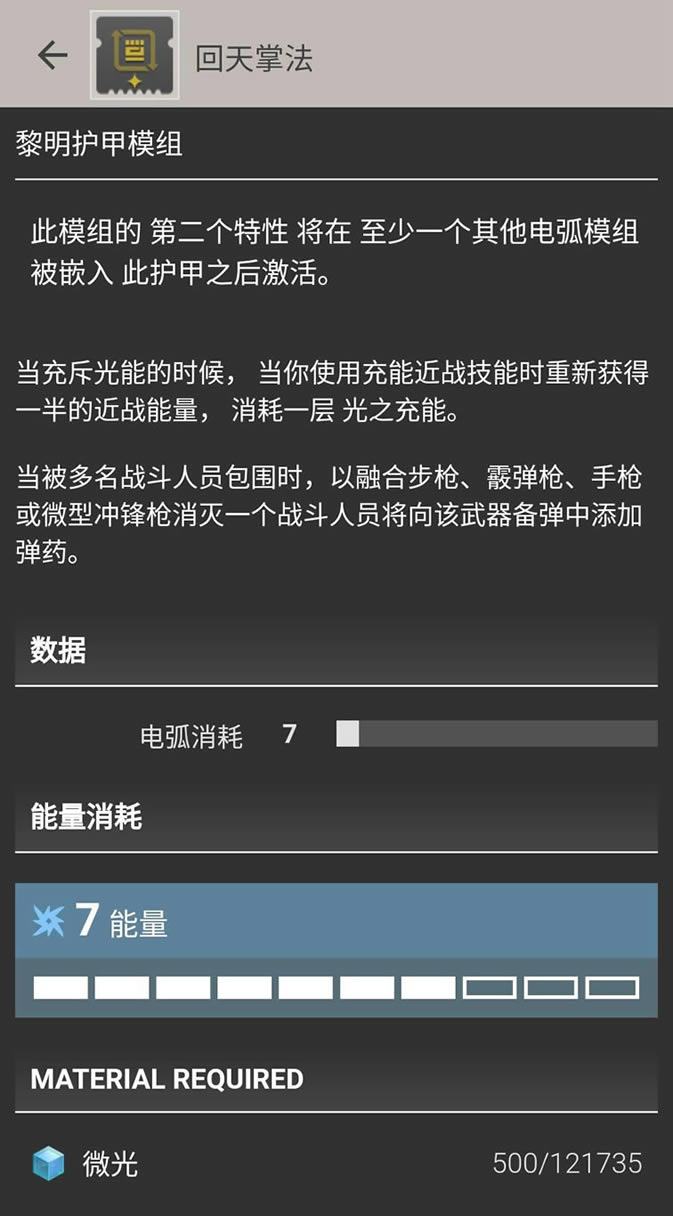Go back using the arrow icon
Screen dimensions: 673x1216
click(52, 55)
